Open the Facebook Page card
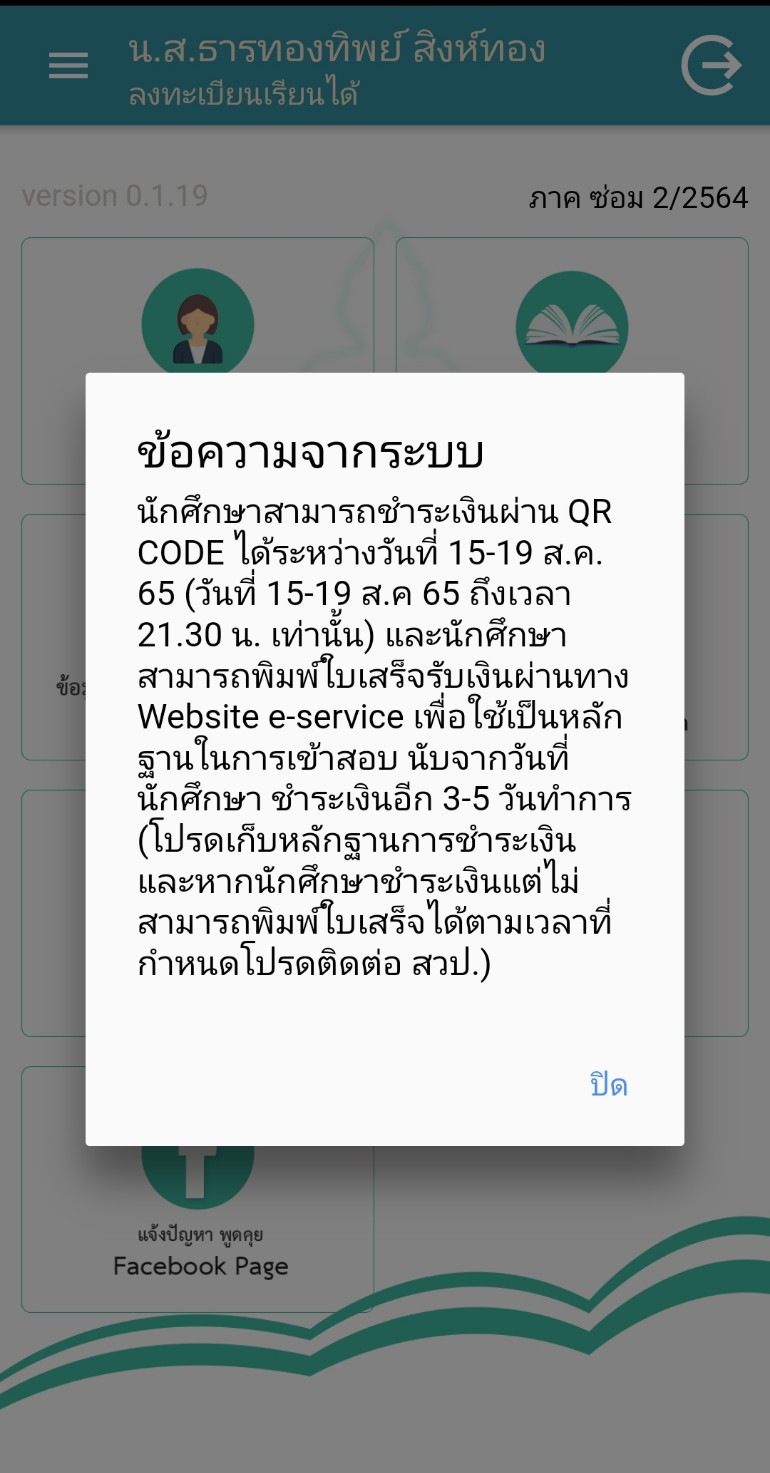This screenshot has width=770, height=1473. coord(198,1189)
